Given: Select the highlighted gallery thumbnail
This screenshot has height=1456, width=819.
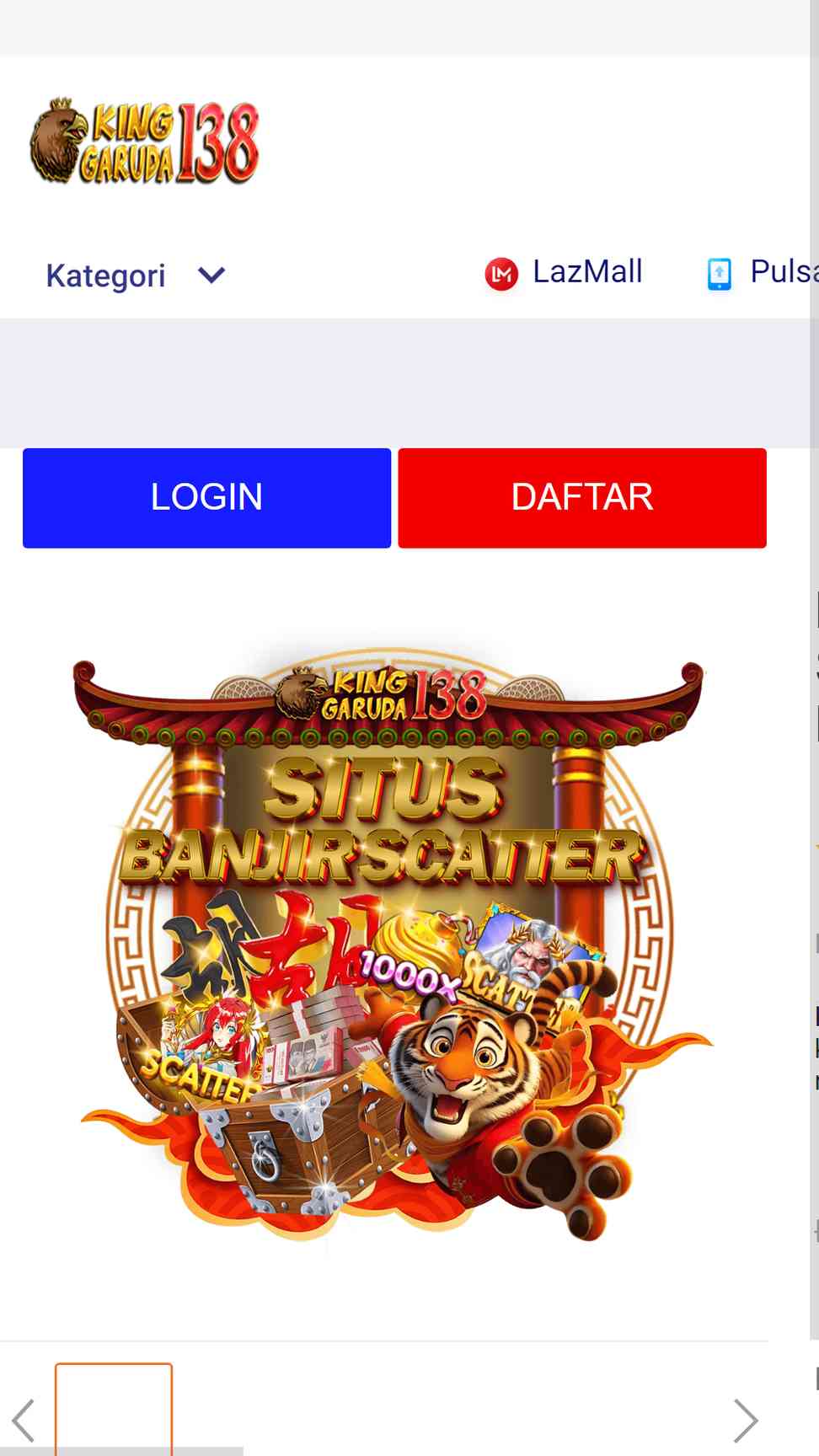Looking at the screenshot, I should [114, 1409].
